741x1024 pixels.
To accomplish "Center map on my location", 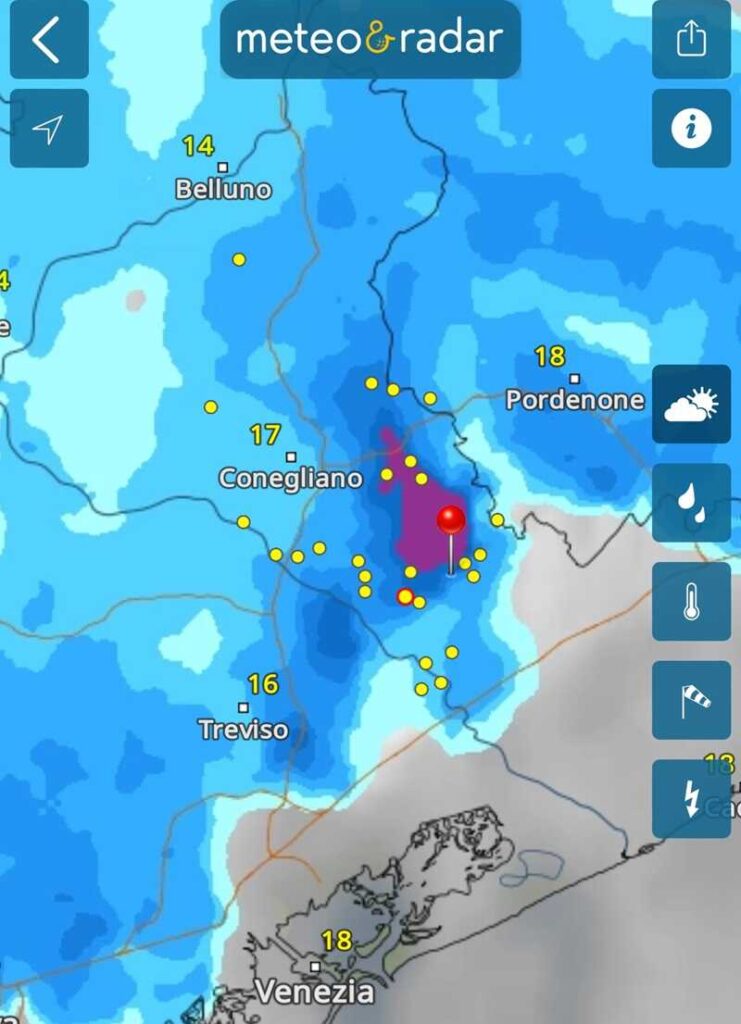I will coord(48,128).
